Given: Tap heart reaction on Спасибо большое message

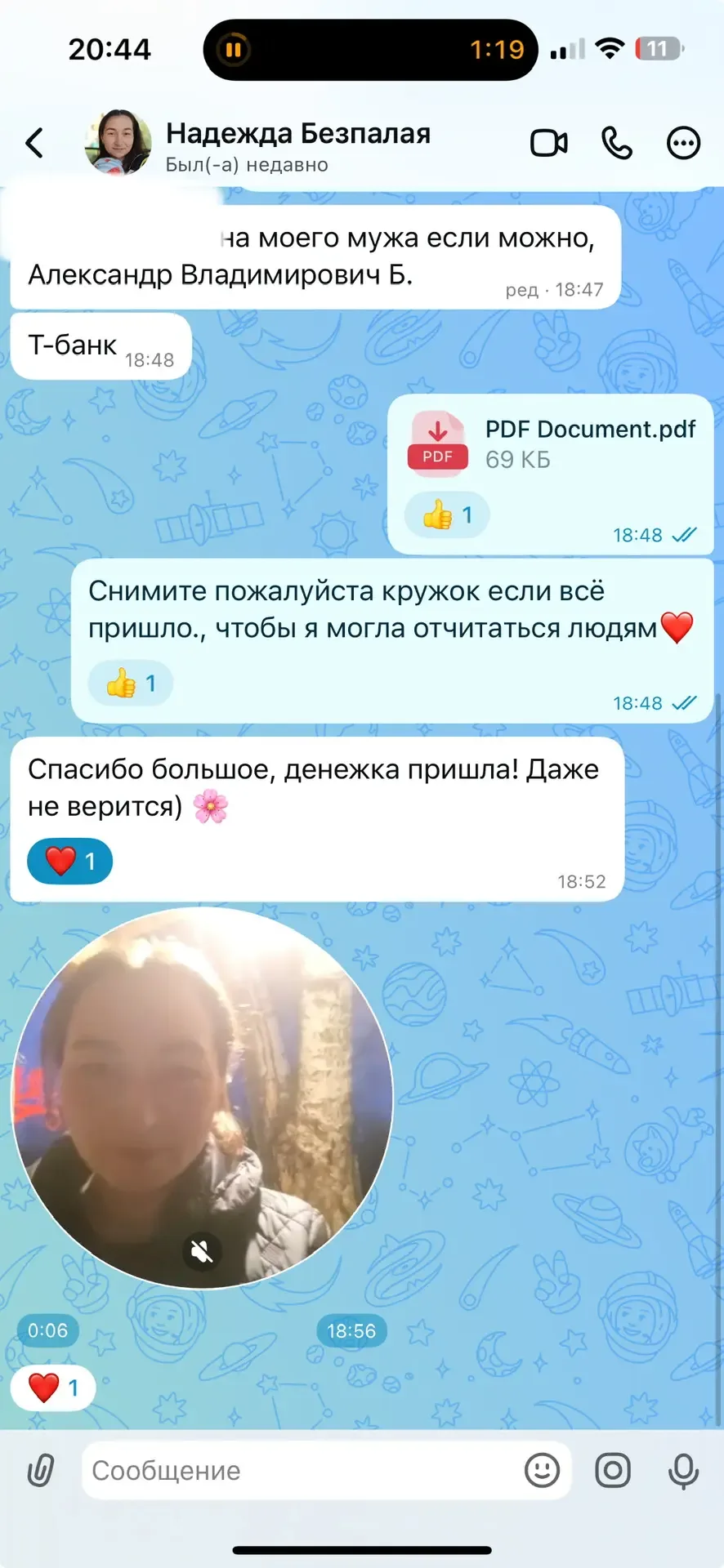Looking at the screenshot, I should pos(69,861).
